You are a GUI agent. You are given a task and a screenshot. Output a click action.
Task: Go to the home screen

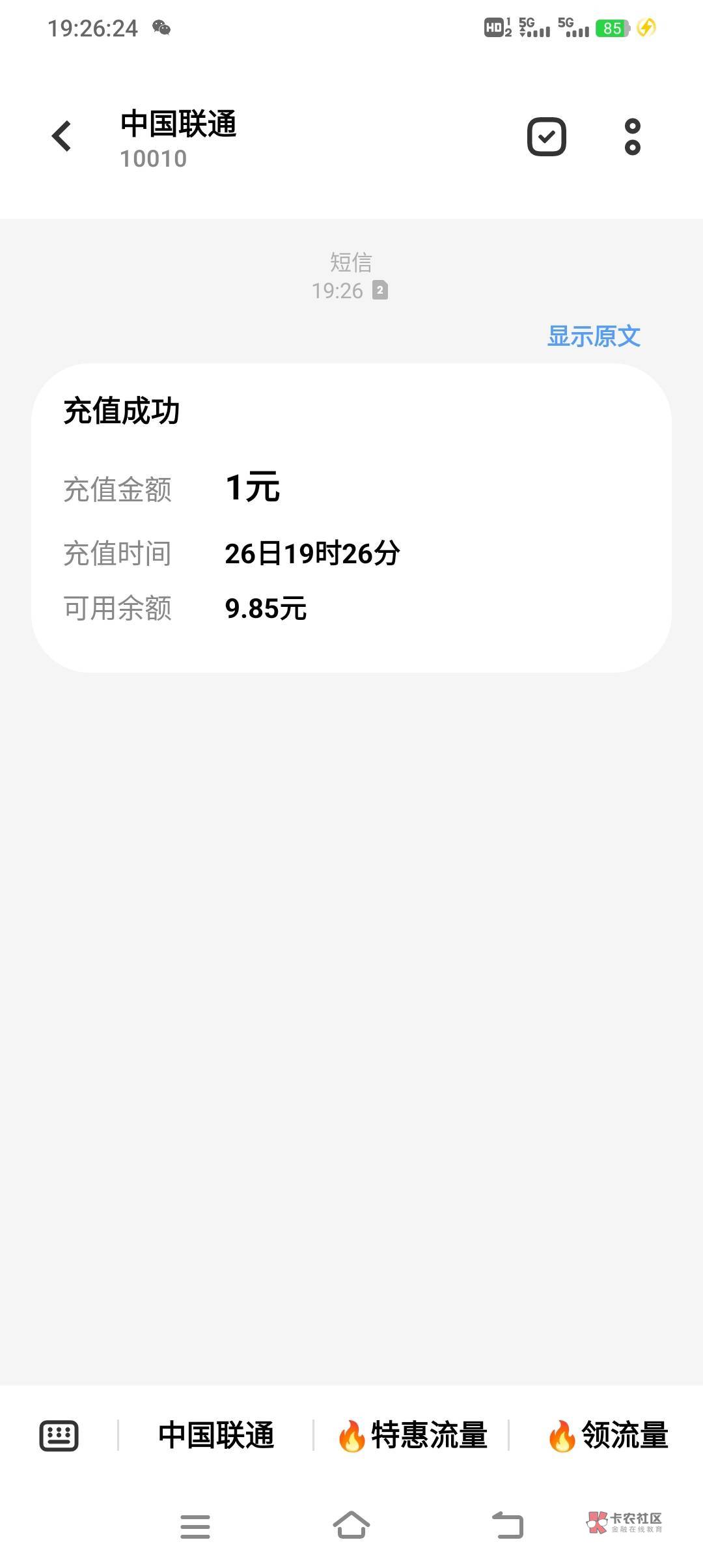click(x=351, y=1525)
